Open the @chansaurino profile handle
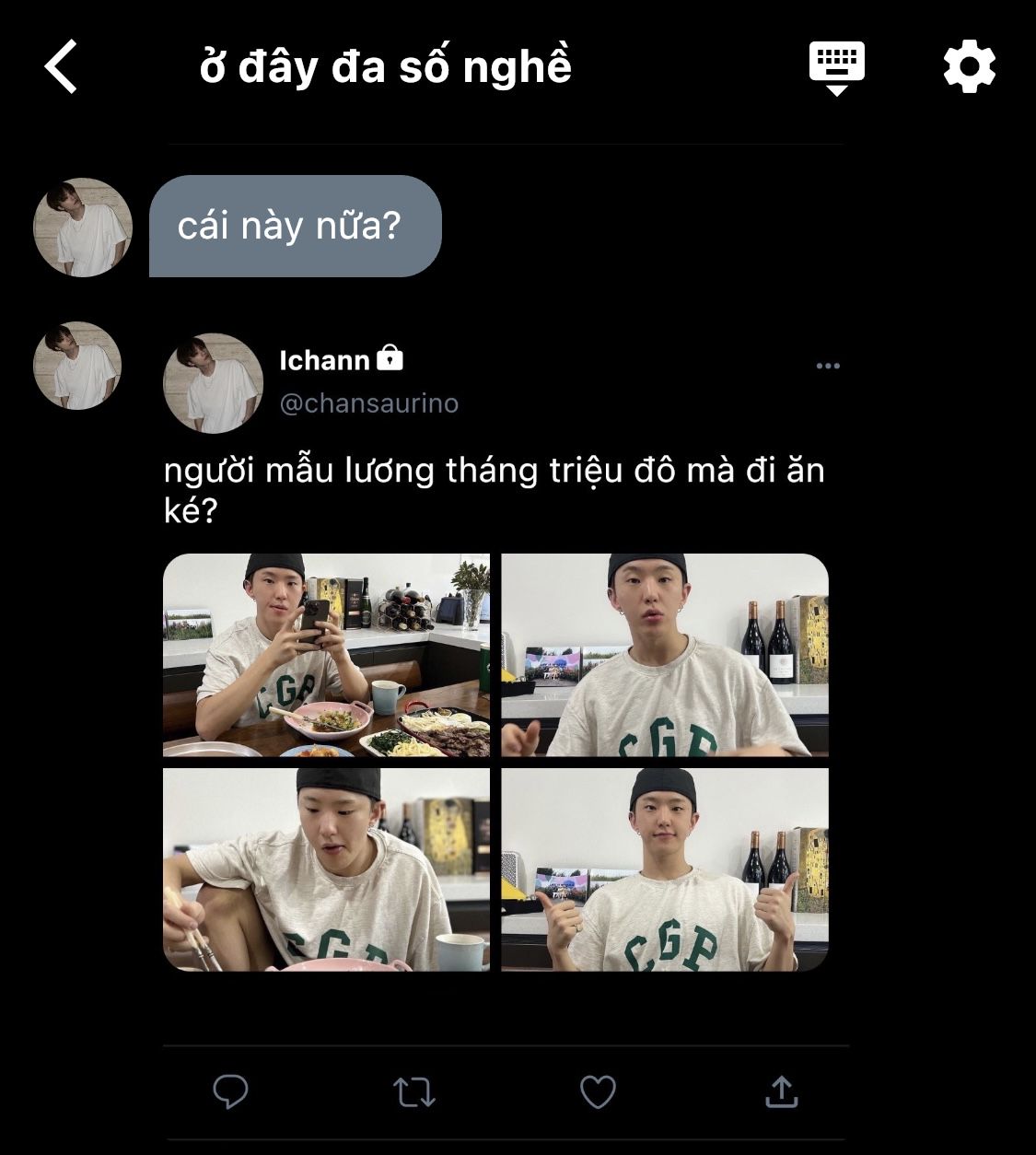Screen dimensions: 1036x1155 [368, 403]
